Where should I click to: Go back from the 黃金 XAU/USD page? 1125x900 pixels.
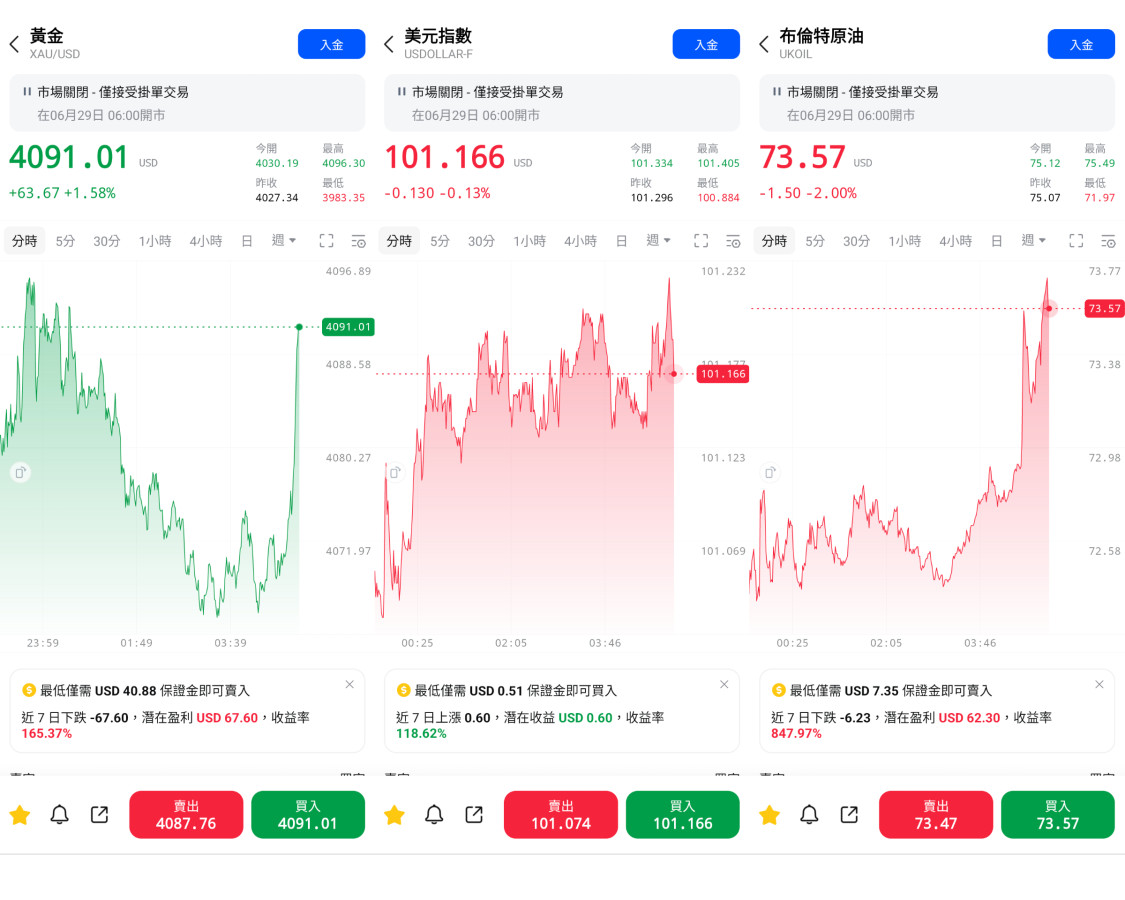pos(14,44)
